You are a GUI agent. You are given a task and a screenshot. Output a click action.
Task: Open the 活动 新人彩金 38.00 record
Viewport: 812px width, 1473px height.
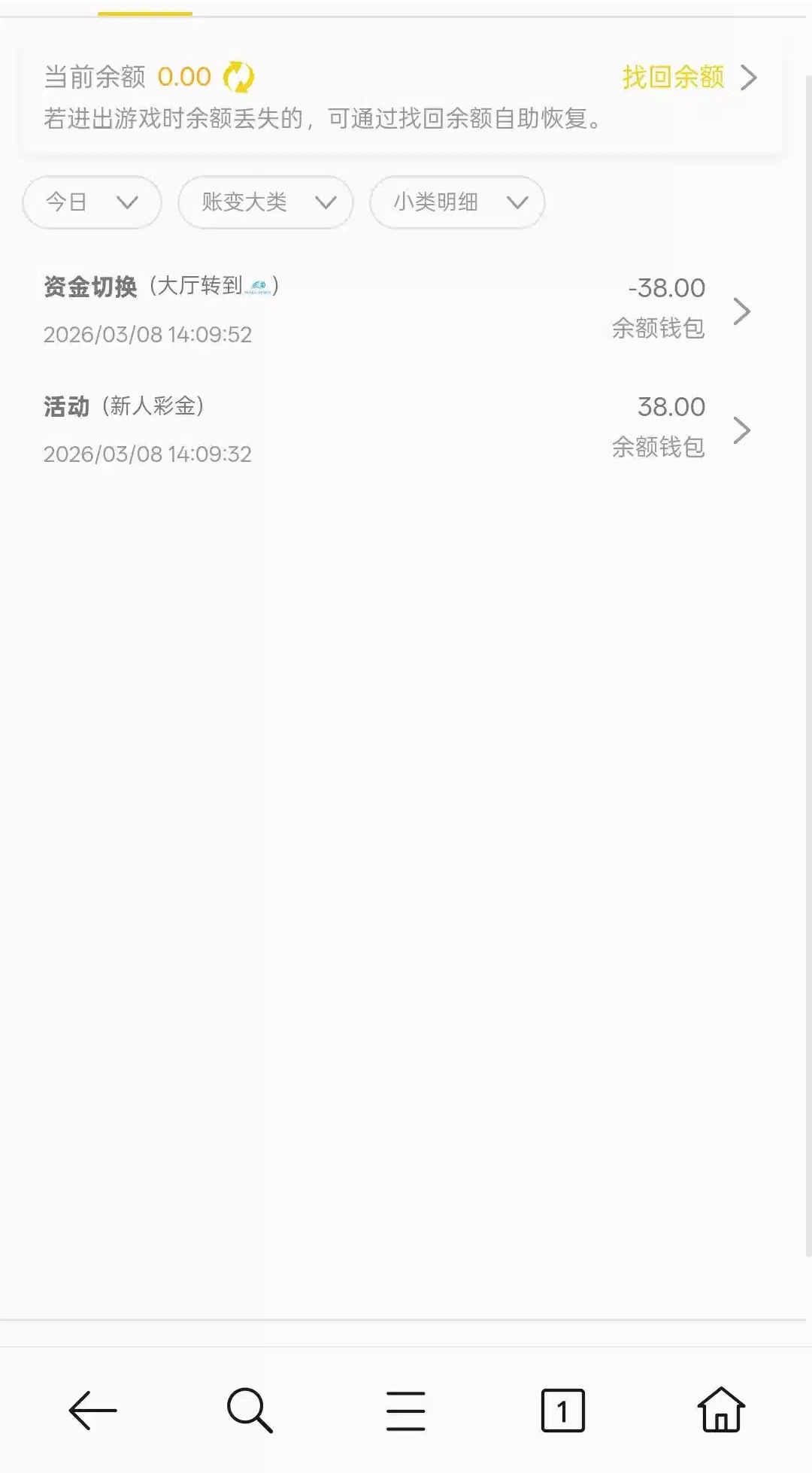398,430
